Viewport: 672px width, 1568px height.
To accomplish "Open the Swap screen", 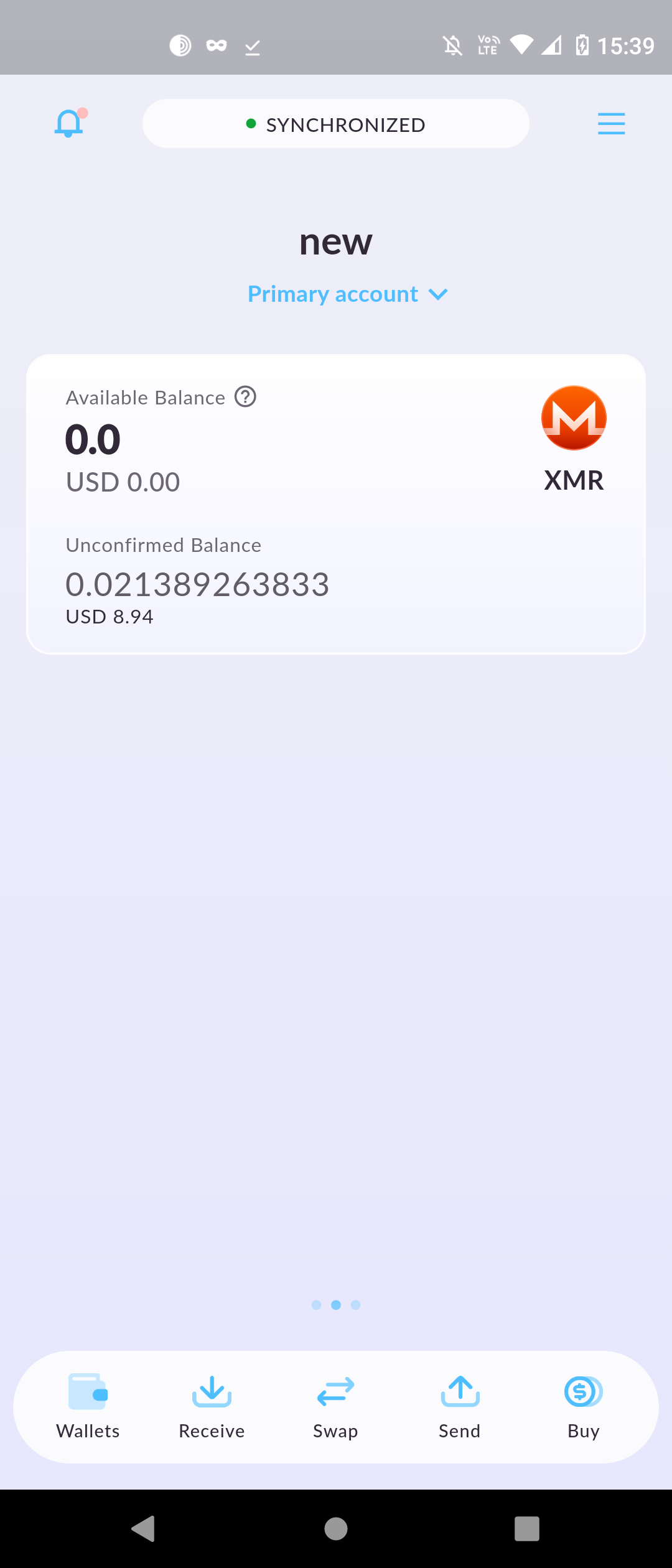I will tap(335, 1406).
